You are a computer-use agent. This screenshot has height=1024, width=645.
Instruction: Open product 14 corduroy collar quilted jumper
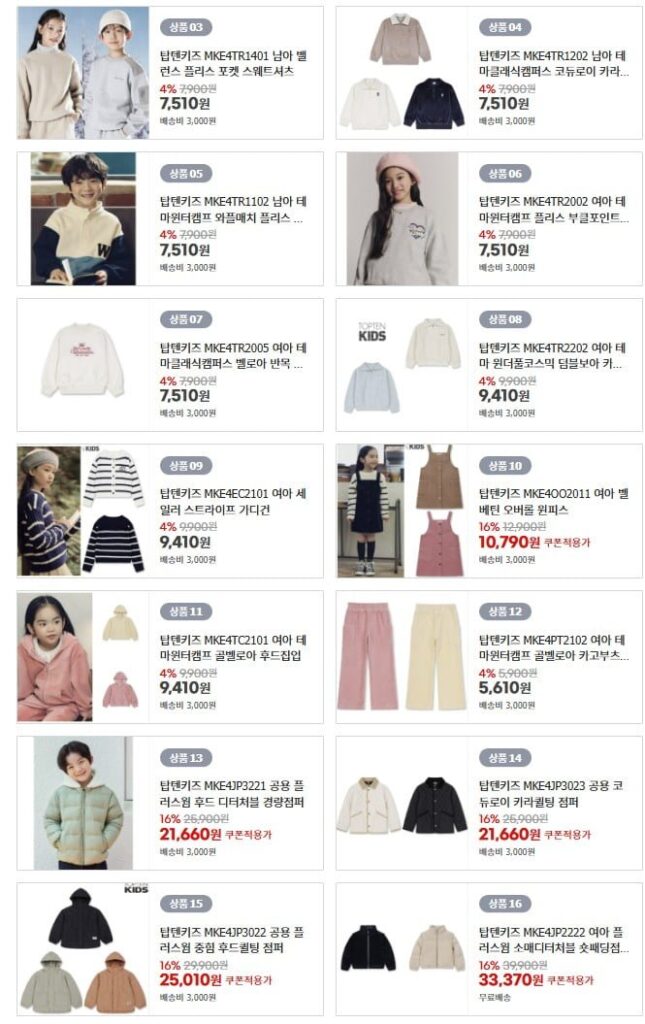coord(553,794)
